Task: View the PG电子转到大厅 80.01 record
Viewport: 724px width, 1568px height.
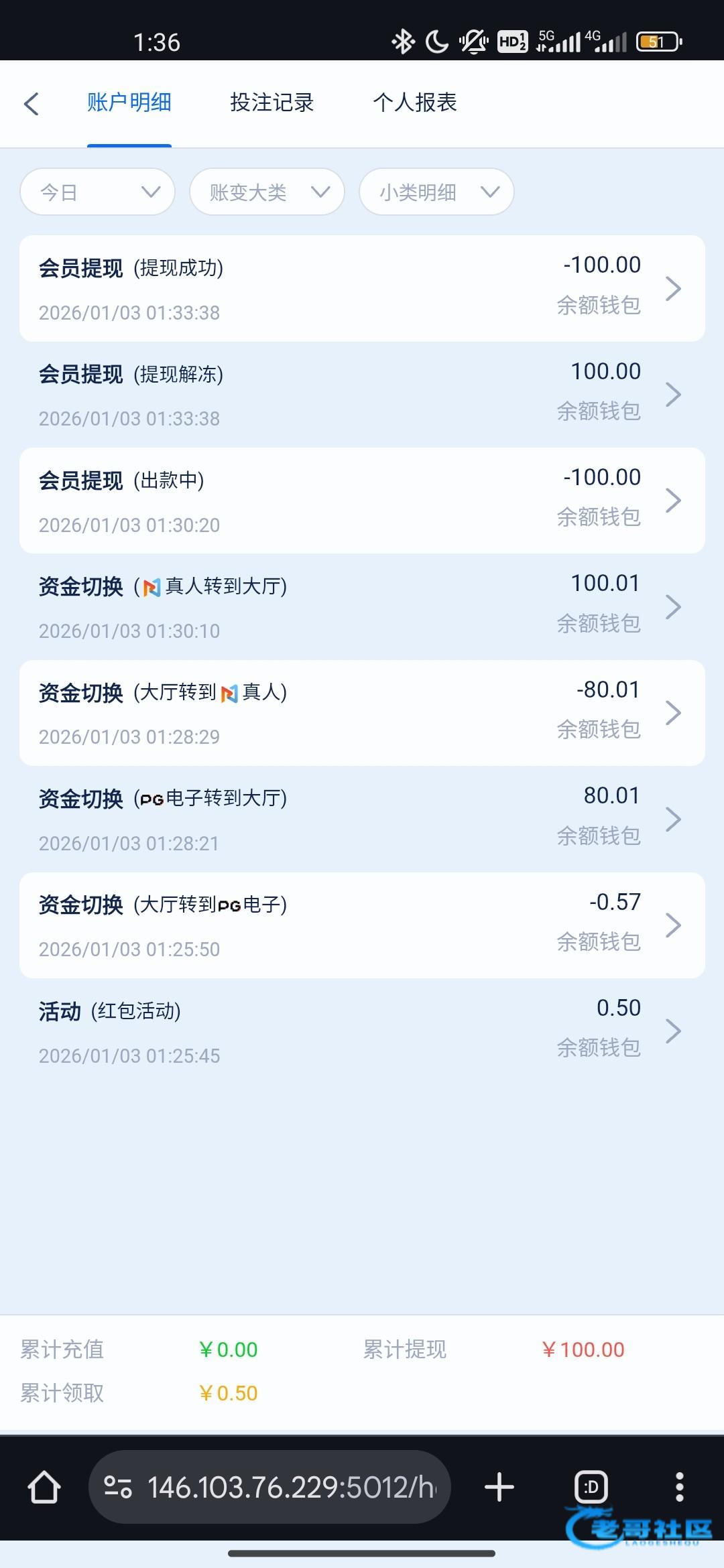Action: (x=362, y=819)
